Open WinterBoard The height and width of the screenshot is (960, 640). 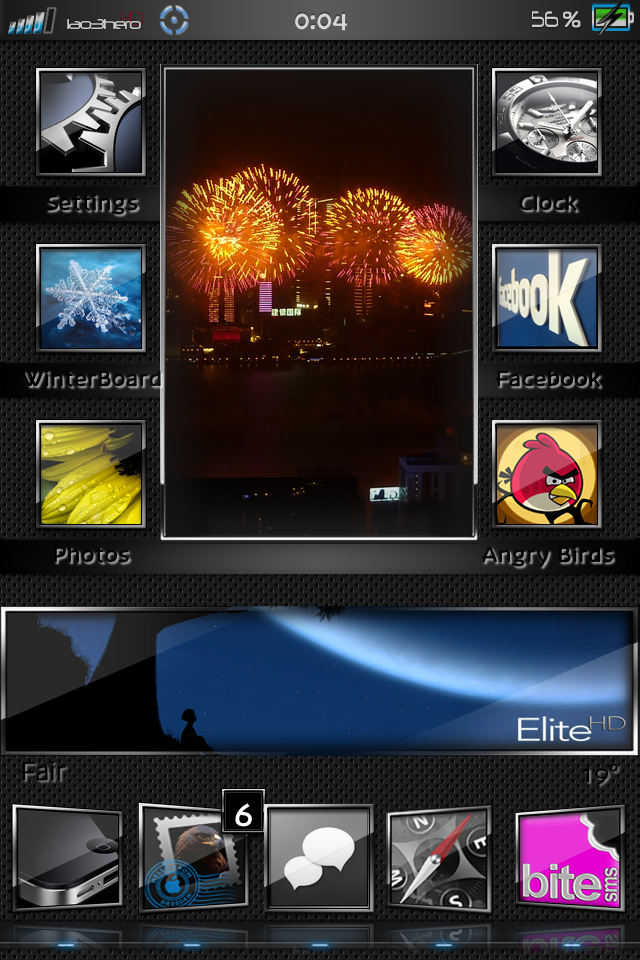coord(91,299)
